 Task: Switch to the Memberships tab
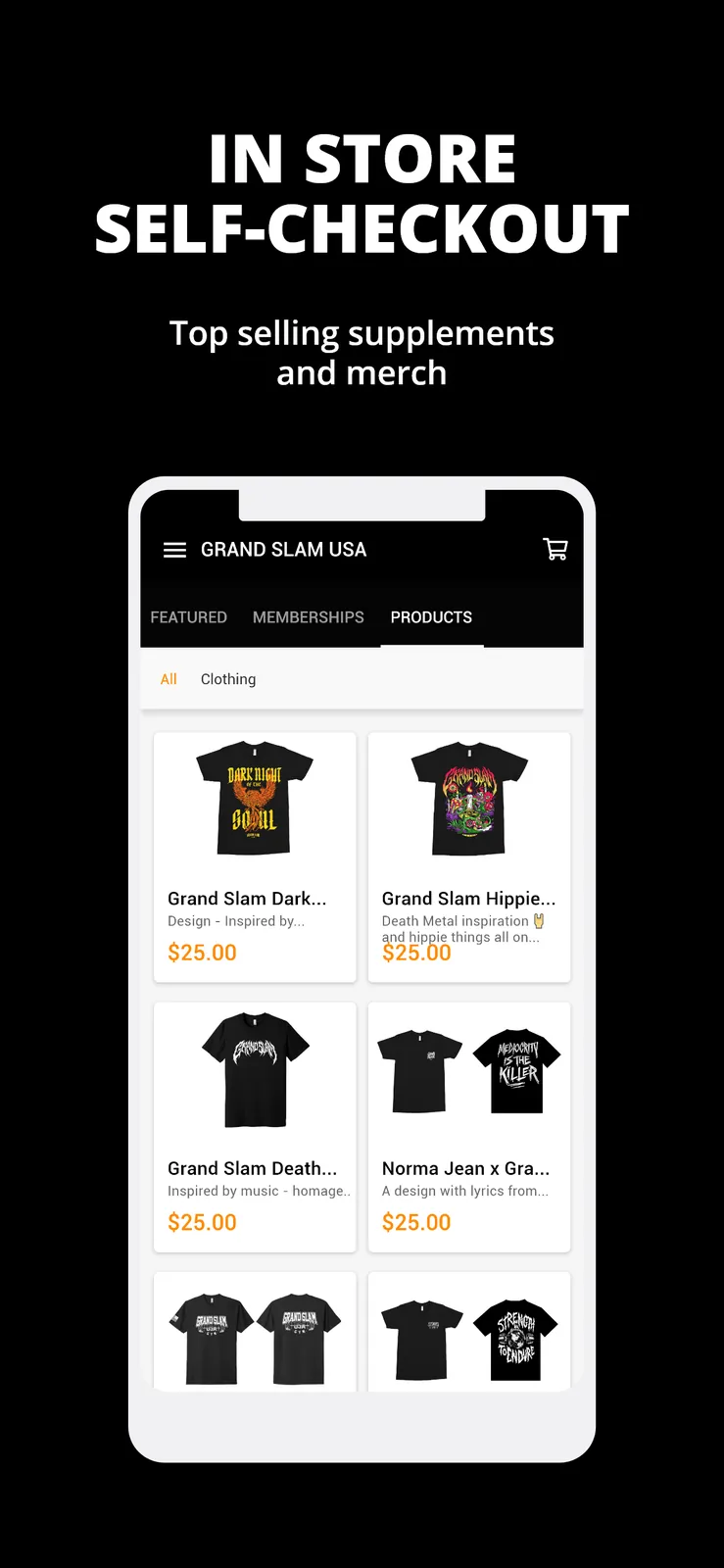308,616
